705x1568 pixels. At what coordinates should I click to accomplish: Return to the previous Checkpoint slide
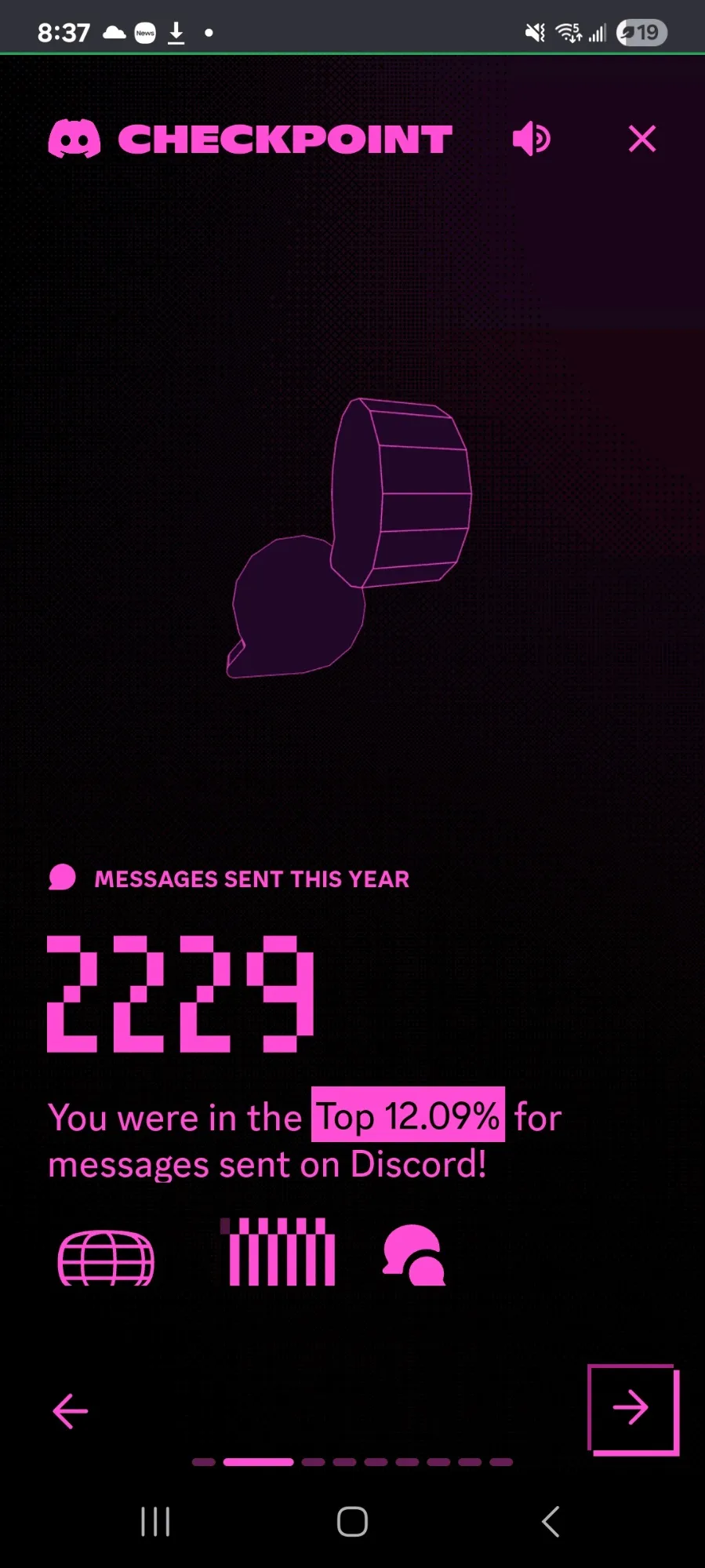point(71,1411)
